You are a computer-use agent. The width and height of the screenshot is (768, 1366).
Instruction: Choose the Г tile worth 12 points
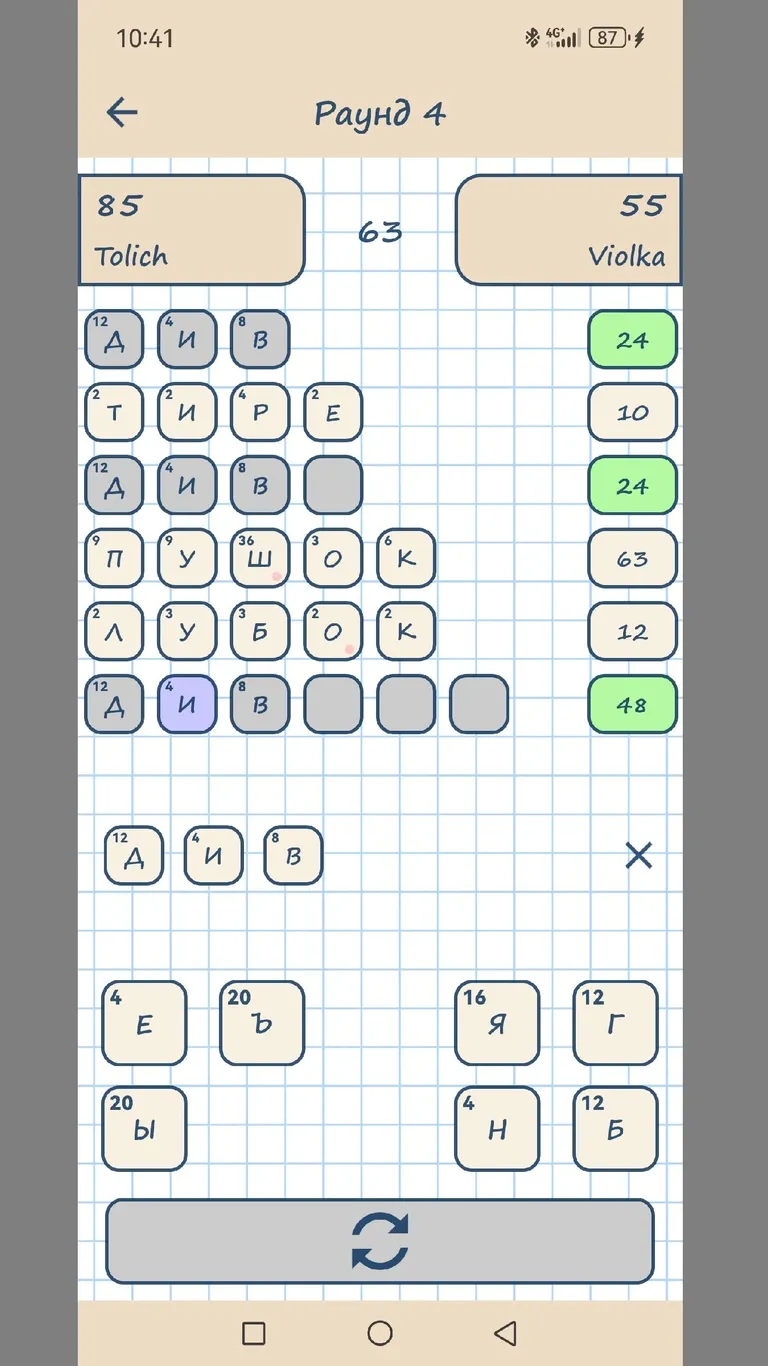coord(615,1023)
